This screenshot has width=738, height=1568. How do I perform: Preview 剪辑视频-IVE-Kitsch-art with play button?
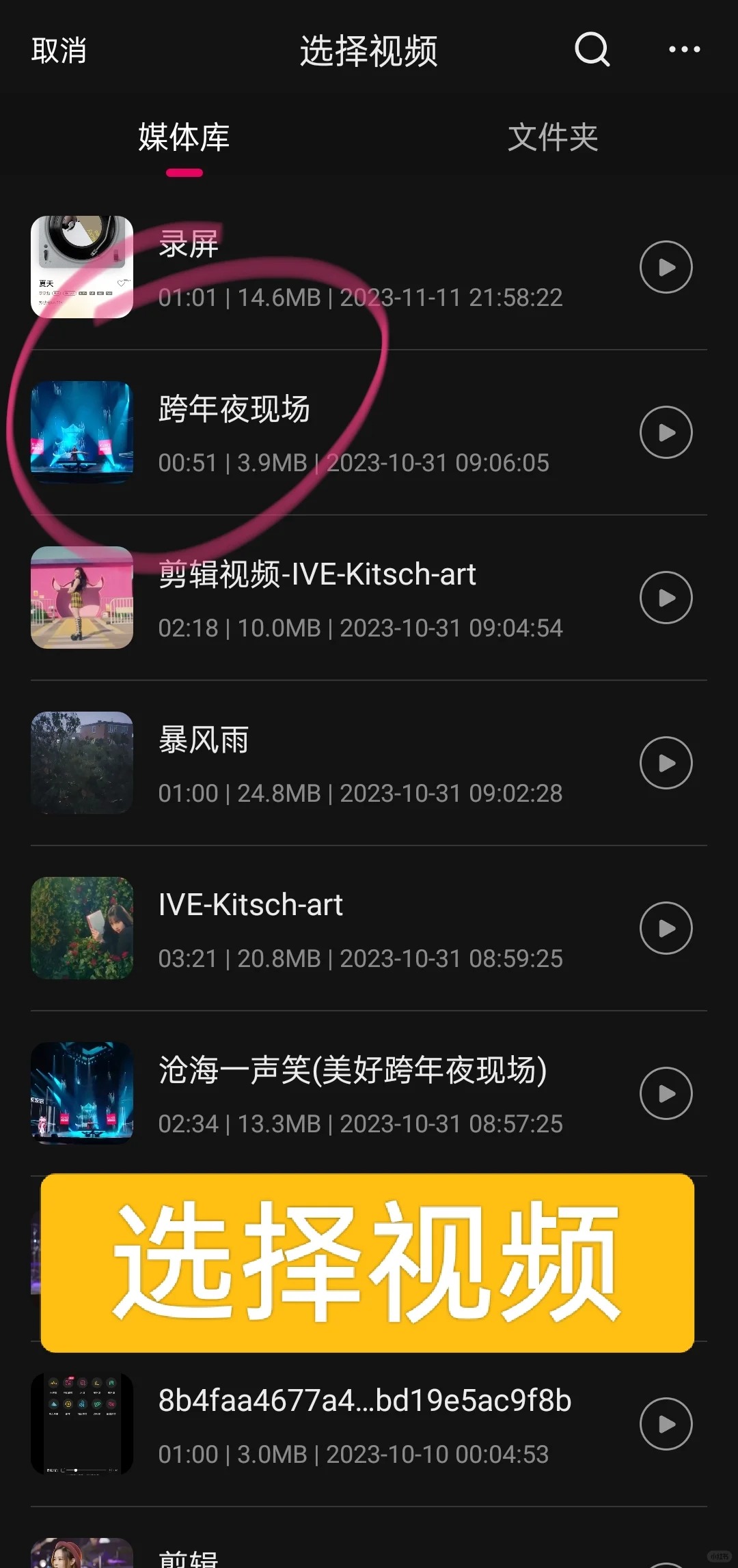666,598
